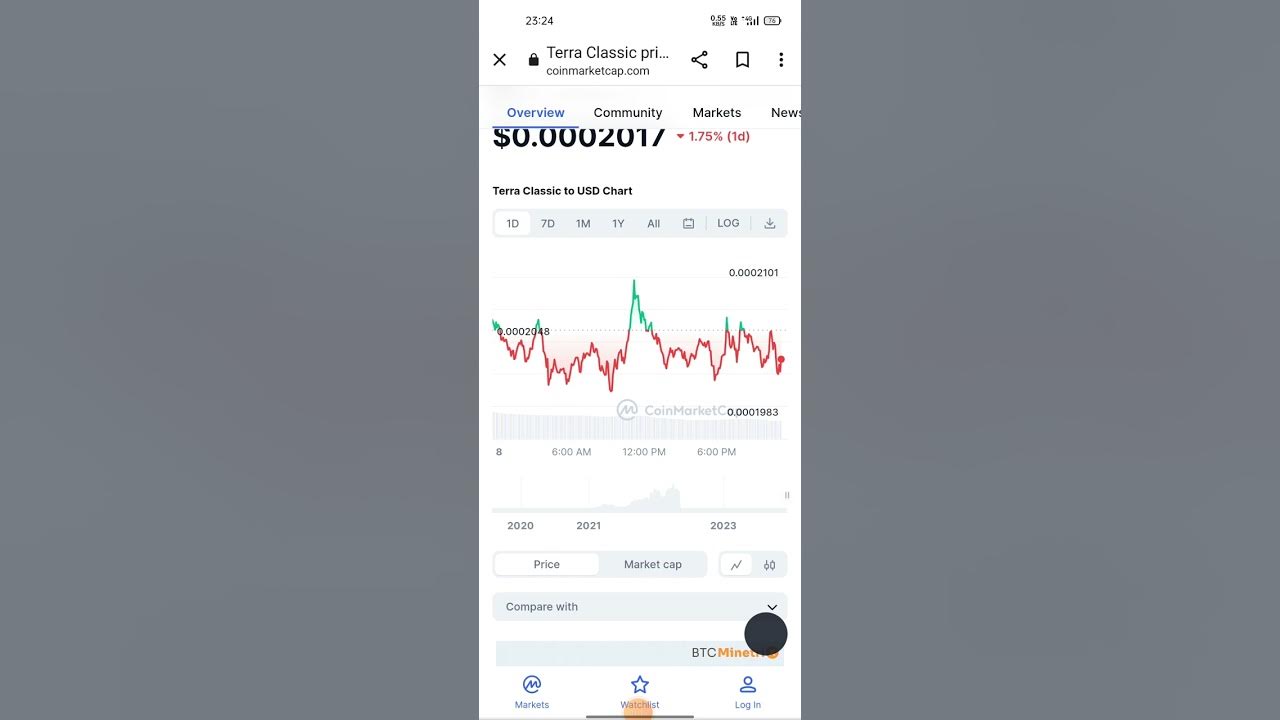Set the chart range to 1M

pos(583,224)
